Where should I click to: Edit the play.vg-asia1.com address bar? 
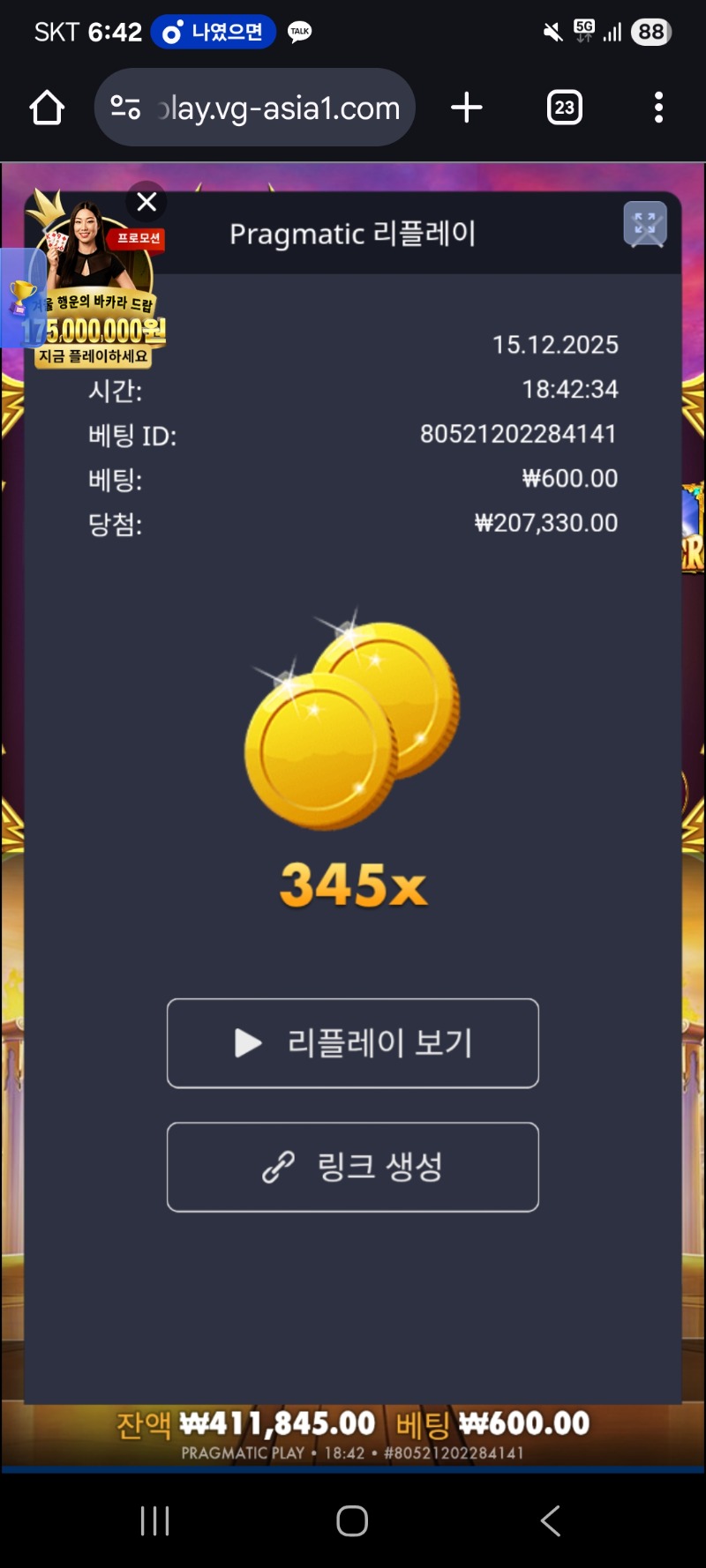(x=278, y=108)
